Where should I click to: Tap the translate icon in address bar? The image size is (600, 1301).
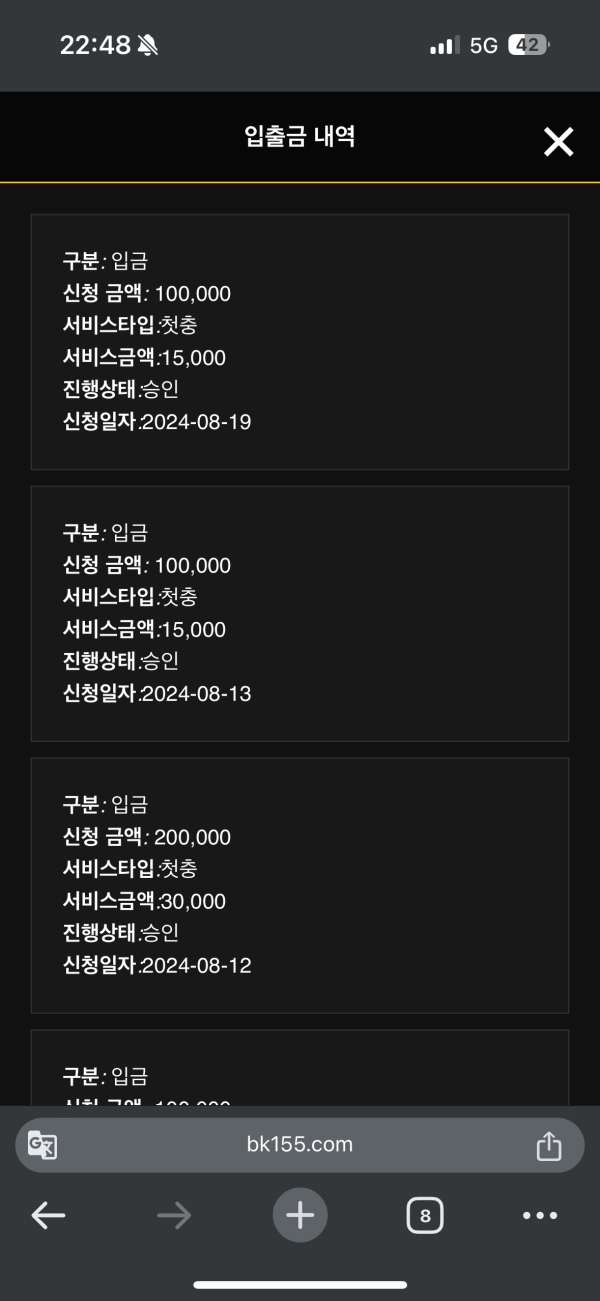click(x=42, y=1145)
